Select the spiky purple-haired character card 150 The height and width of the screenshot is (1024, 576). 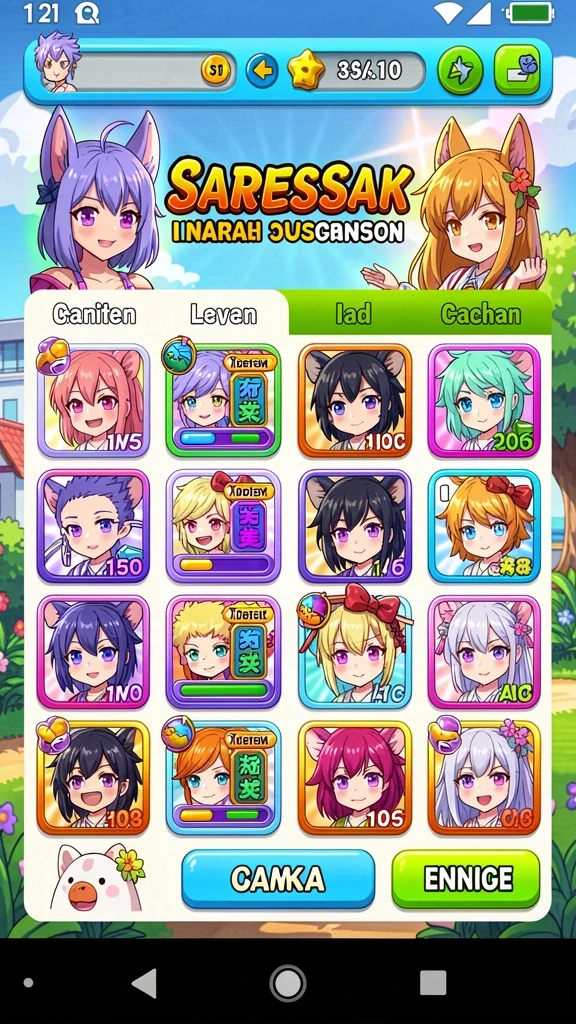(x=93, y=526)
